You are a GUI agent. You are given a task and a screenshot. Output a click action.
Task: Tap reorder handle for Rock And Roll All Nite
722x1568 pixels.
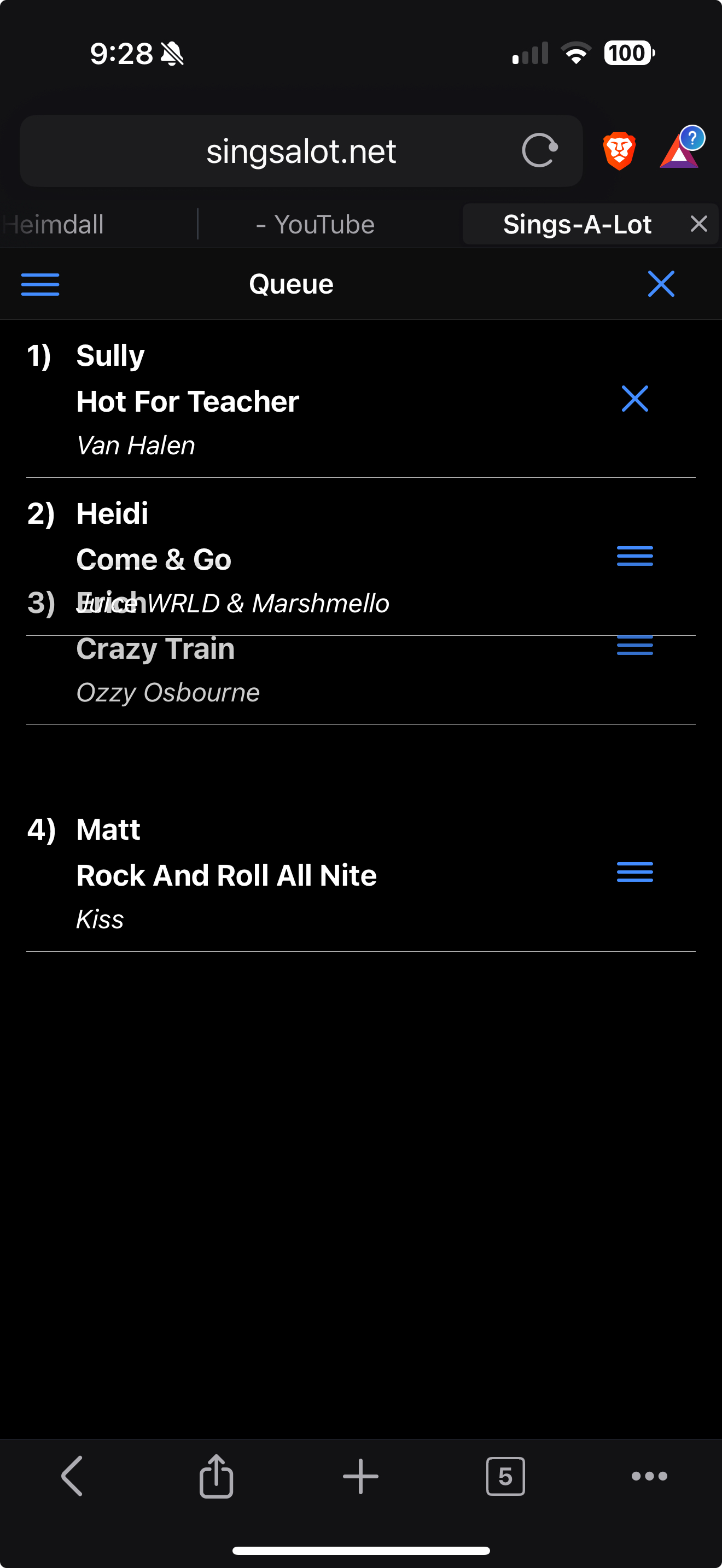click(634, 871)
